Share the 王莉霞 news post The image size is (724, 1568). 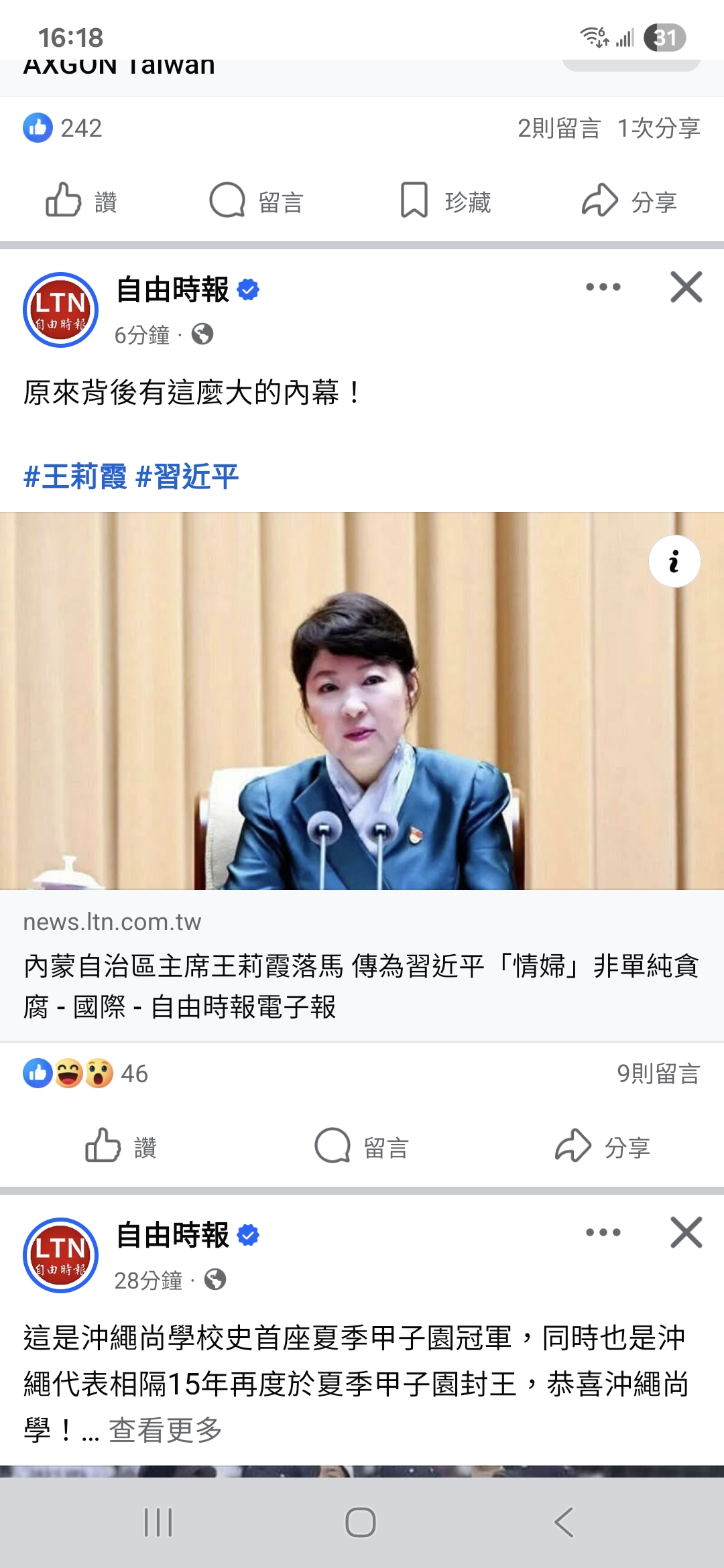click(603, 1146)
